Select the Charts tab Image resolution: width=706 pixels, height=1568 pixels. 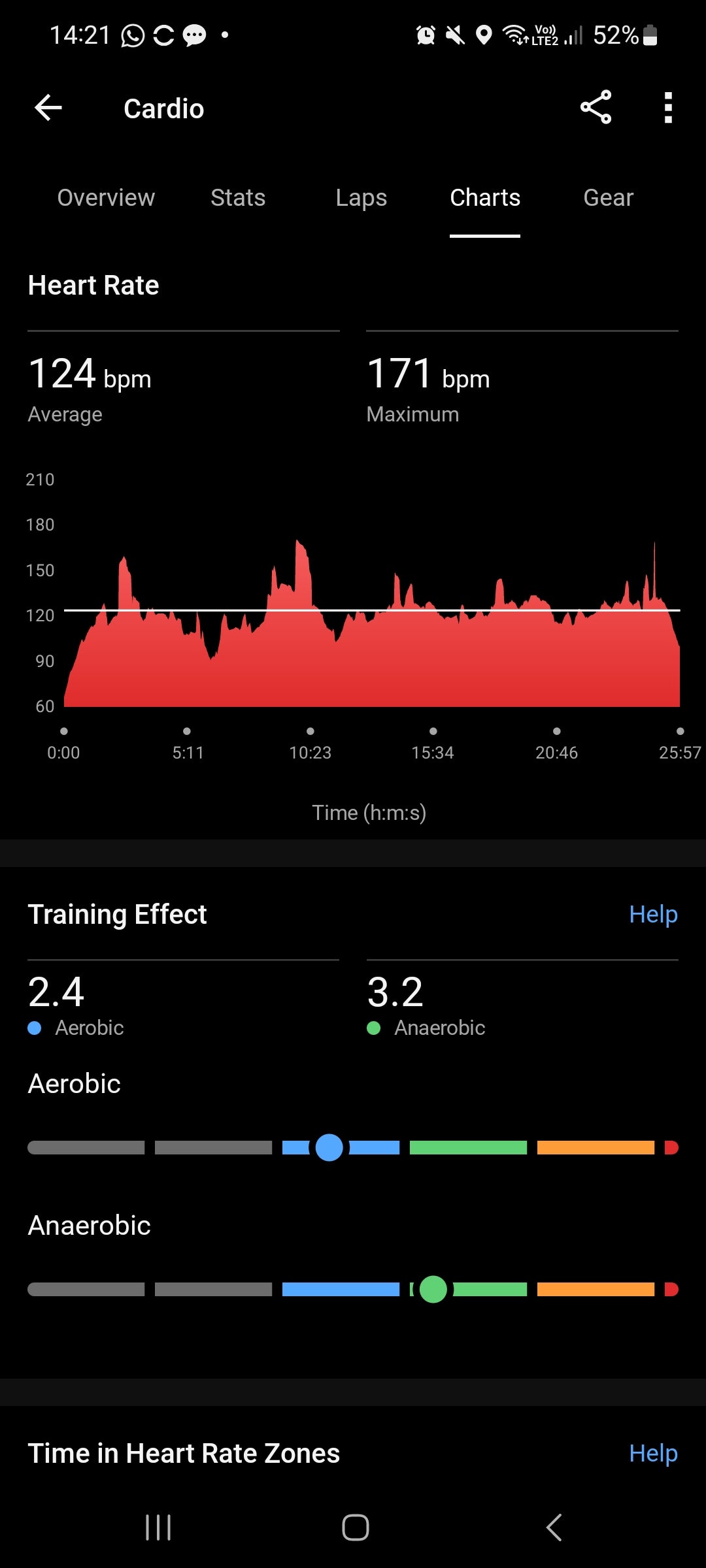(484, 198)
